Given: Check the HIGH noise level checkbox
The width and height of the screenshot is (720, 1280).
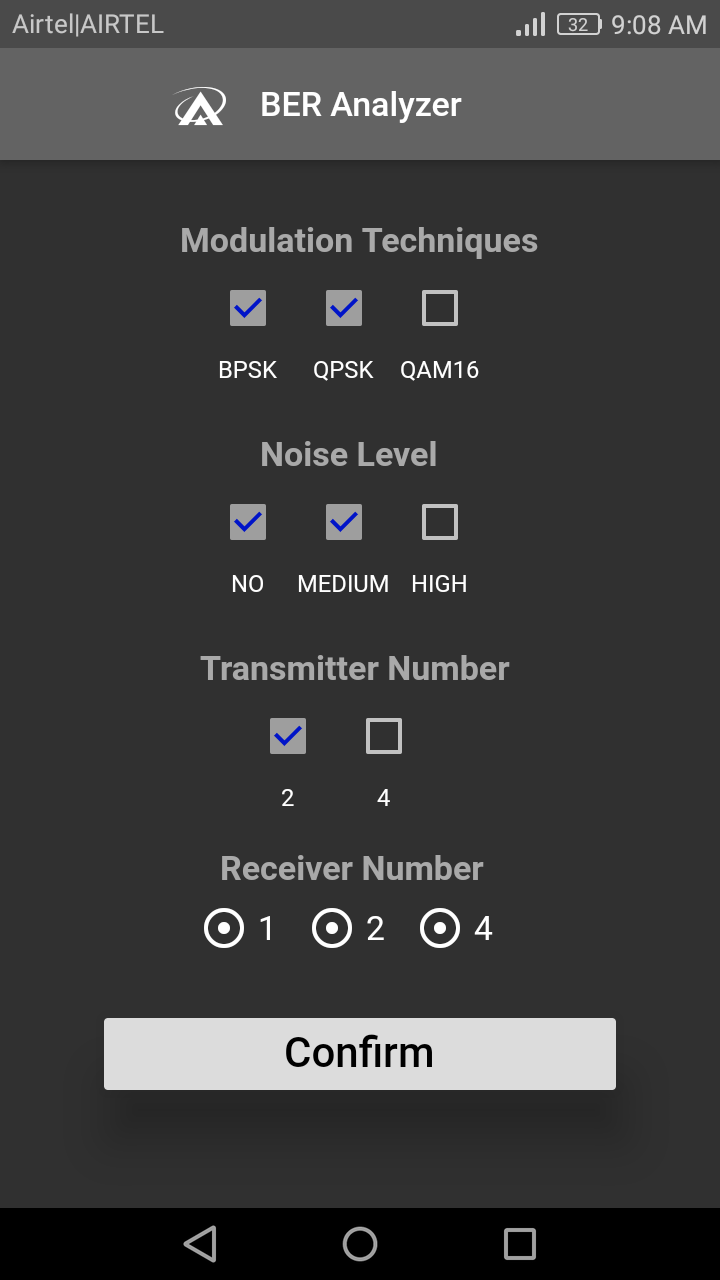Looking at the screenshot, I should pyautogui.click(x=440, y=522).
